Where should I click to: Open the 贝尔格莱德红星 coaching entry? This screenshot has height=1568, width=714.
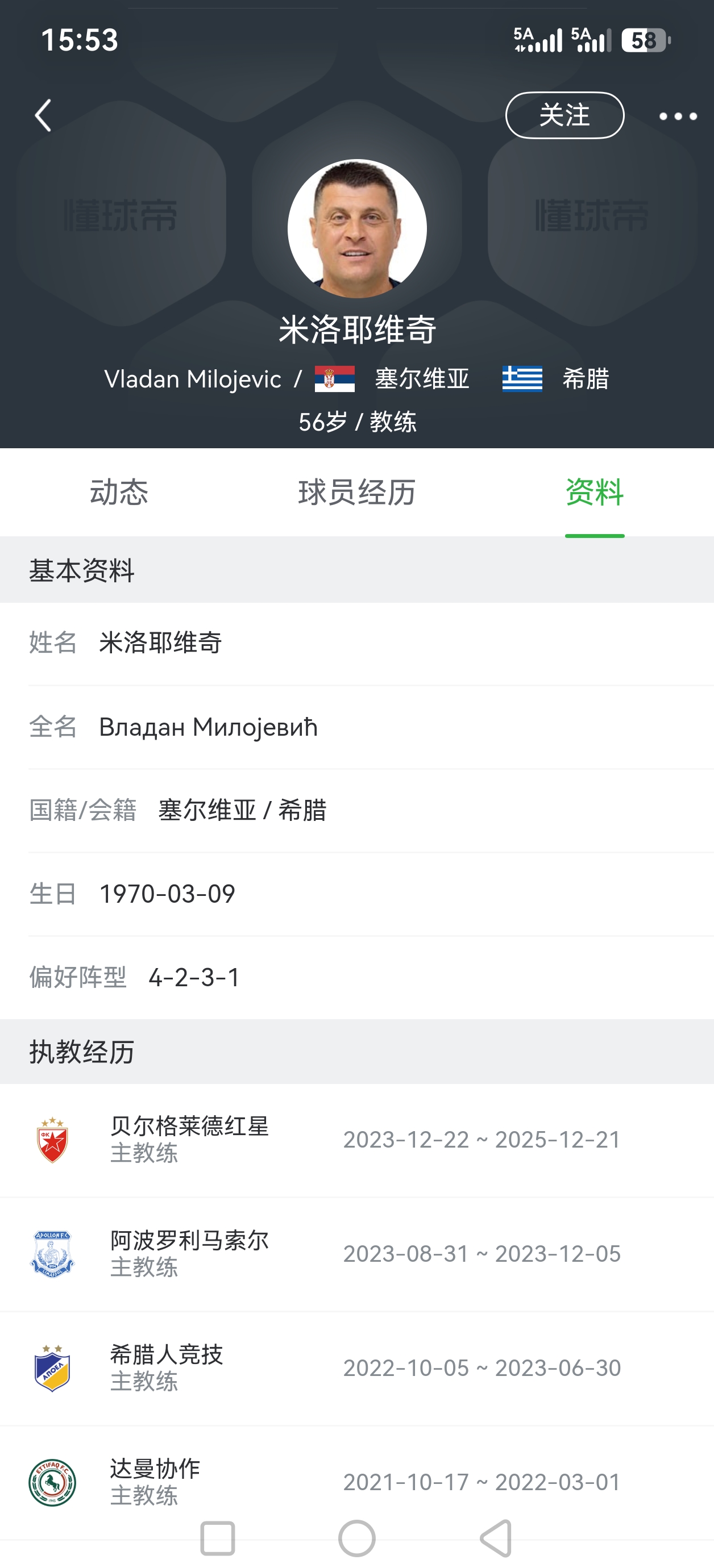coord(357,1140)
